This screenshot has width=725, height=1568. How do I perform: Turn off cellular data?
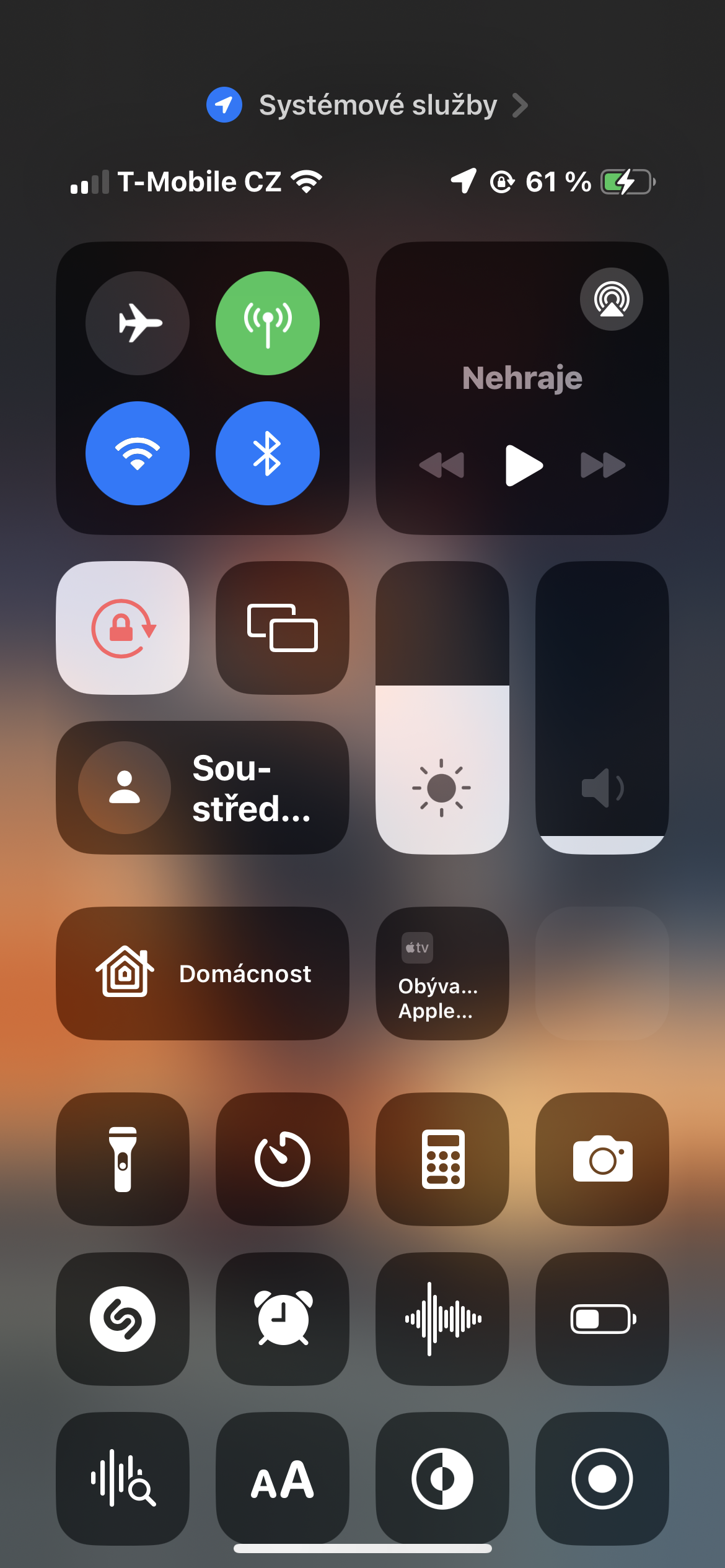[x=268, y=323]
